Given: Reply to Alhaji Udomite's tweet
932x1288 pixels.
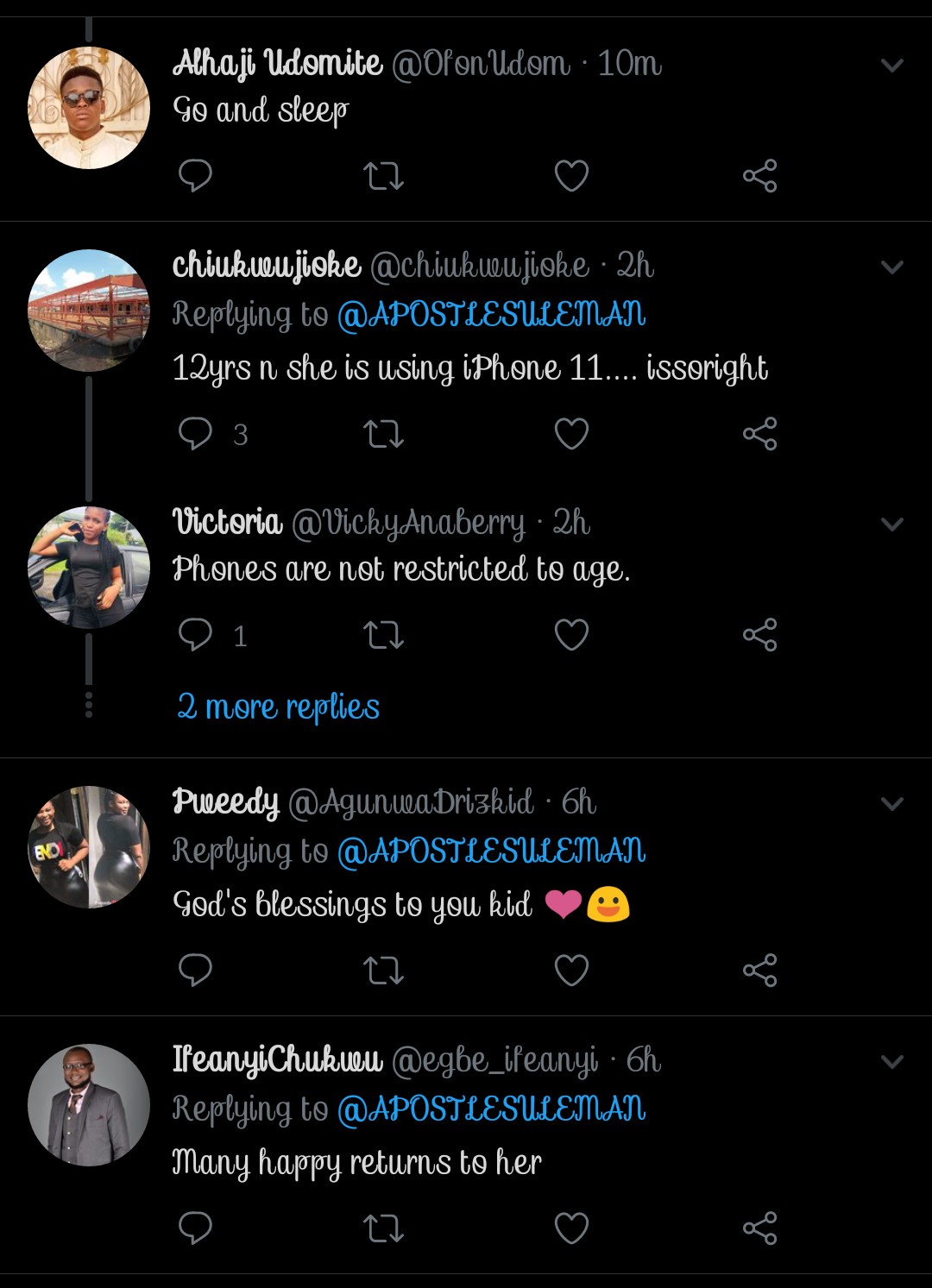Looking at the screenshot, I should click(195, 176).
